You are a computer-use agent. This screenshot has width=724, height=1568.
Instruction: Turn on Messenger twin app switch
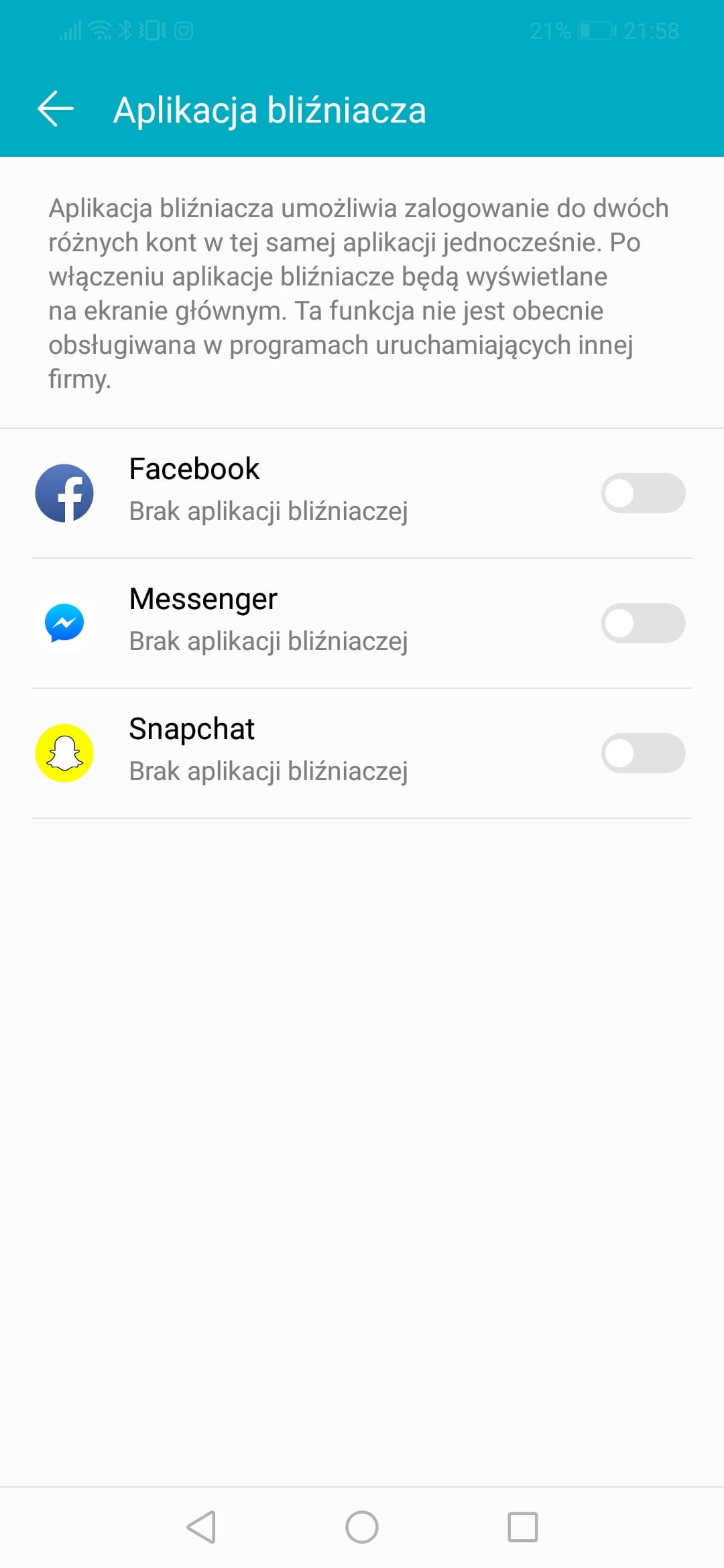point(643,623)
